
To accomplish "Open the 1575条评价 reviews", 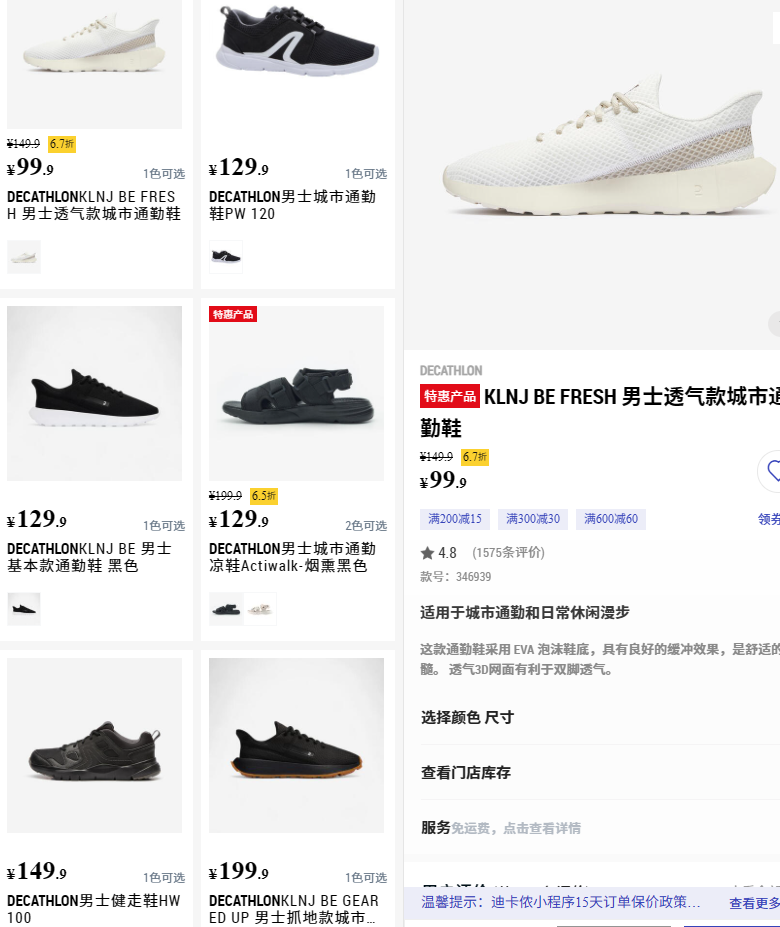I will click(x=508, y=552).
